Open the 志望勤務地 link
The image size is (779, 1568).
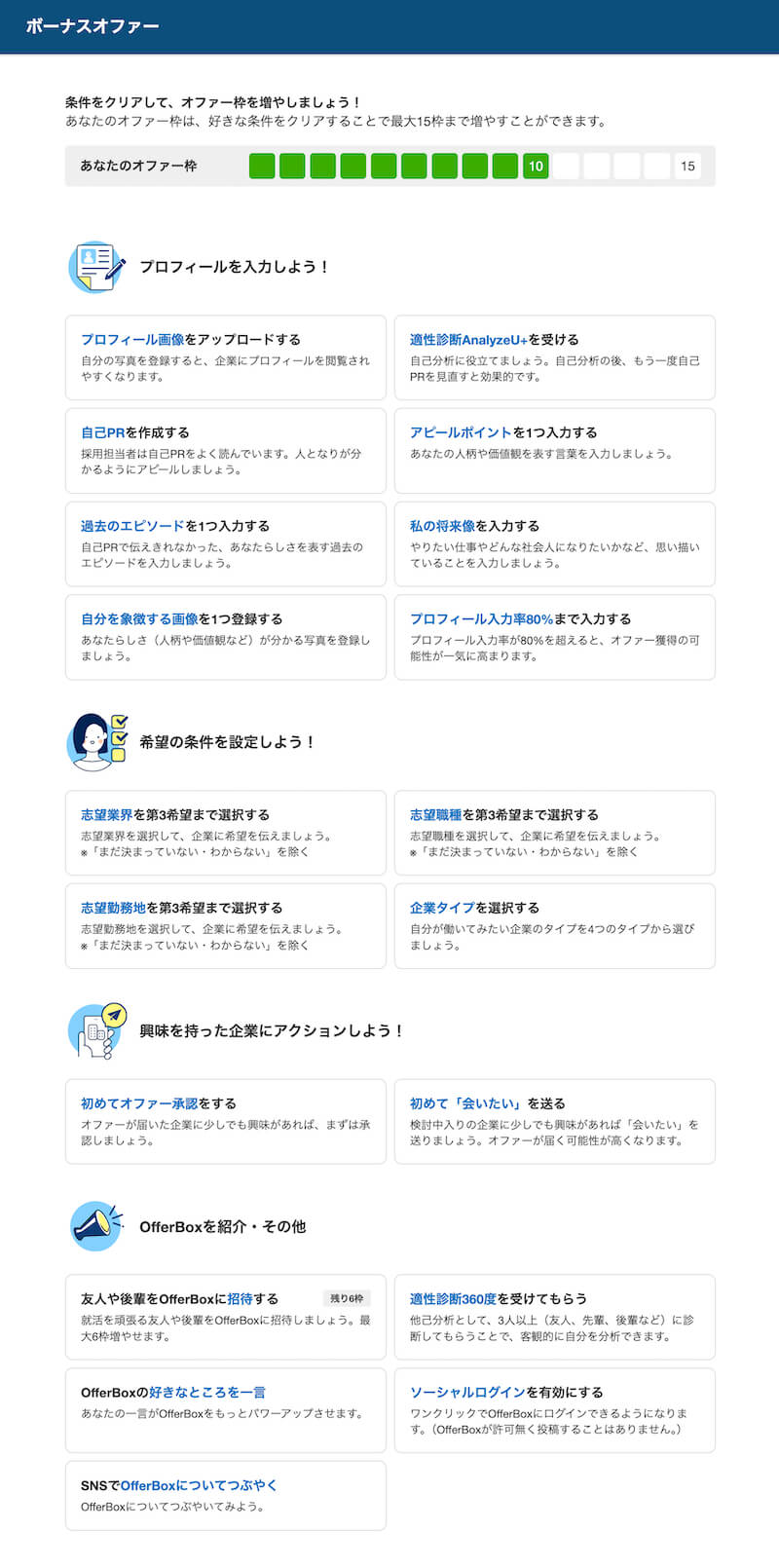113,908
